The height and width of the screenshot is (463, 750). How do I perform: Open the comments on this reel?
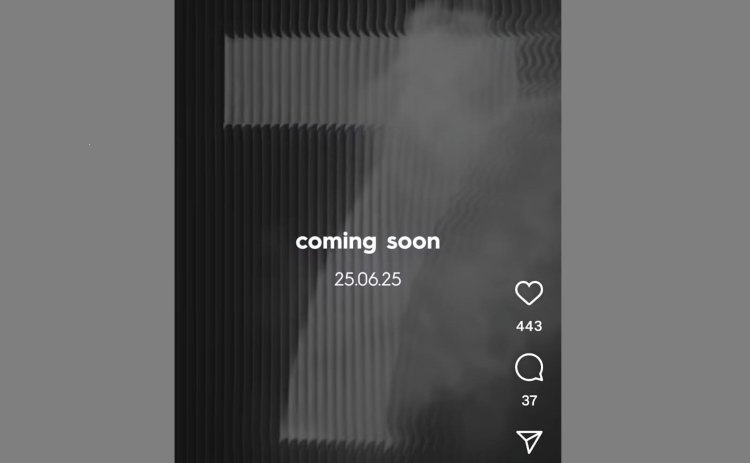tap(529, 368)
